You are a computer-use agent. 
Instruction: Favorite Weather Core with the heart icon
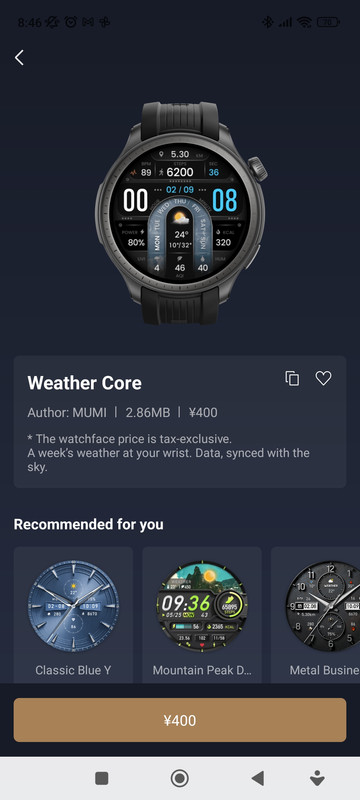323,378
